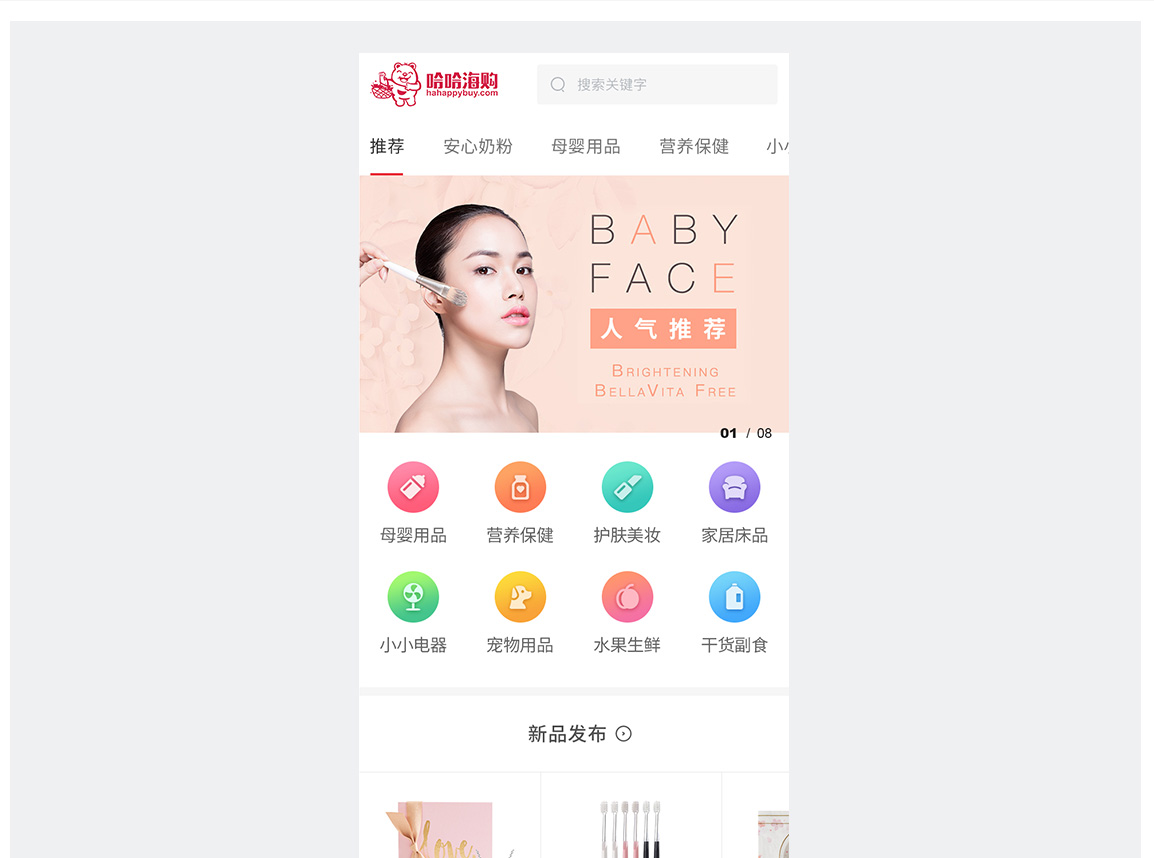Go to the 小小电器 category
Viewport: 1154px width, 858px height.
[413, 598]
